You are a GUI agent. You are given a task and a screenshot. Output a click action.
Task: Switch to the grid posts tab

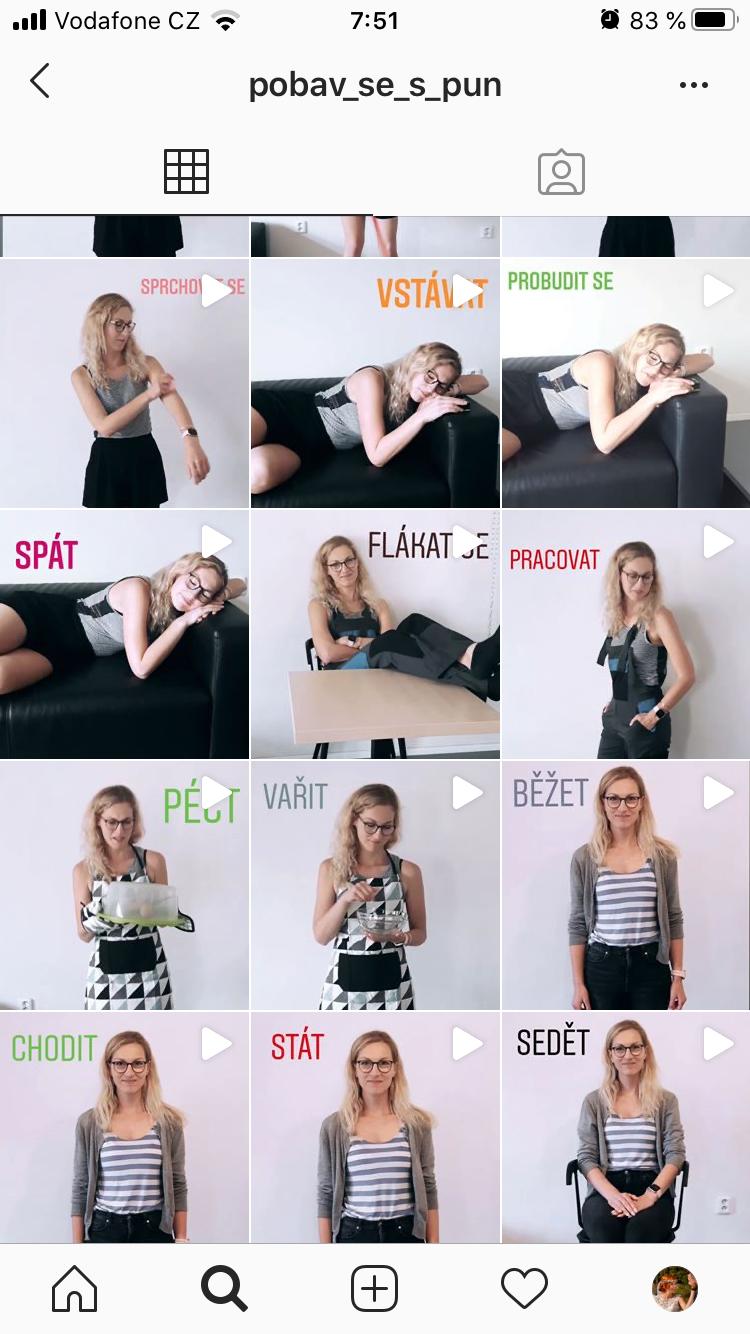pyautogui.click(x=186, y=172)
